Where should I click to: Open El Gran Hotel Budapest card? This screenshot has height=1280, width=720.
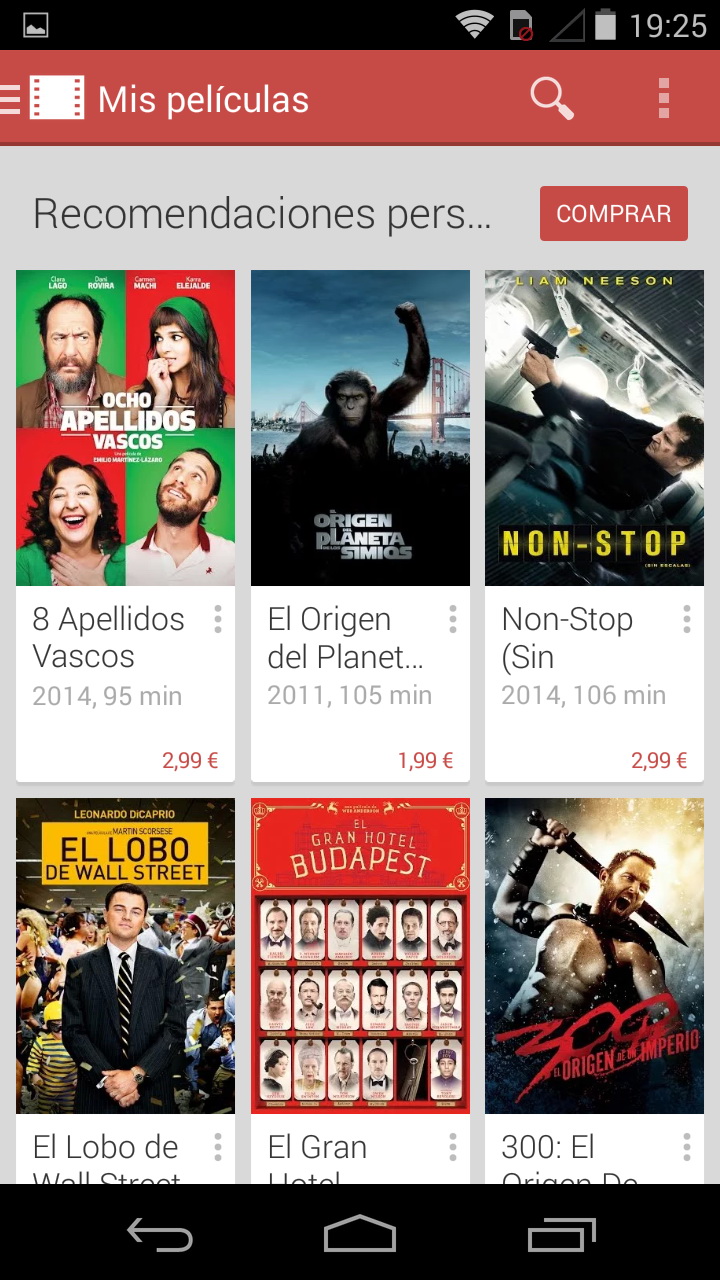click(360, 955)
